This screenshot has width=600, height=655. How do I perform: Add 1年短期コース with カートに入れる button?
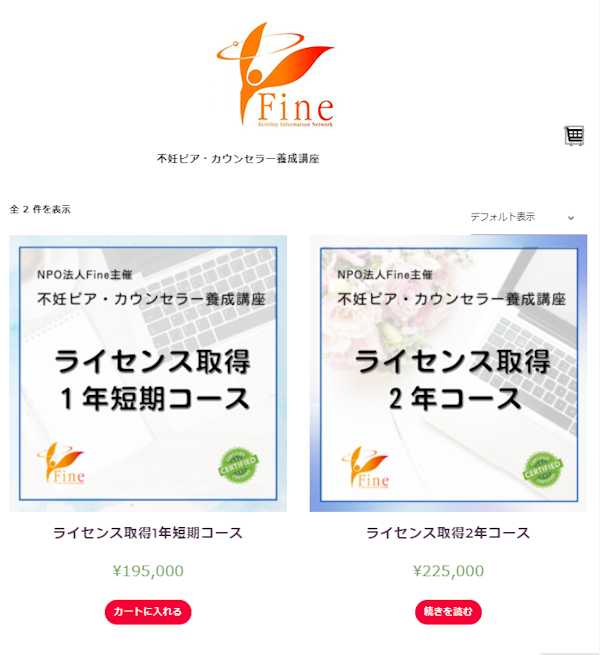pos(148,612)
